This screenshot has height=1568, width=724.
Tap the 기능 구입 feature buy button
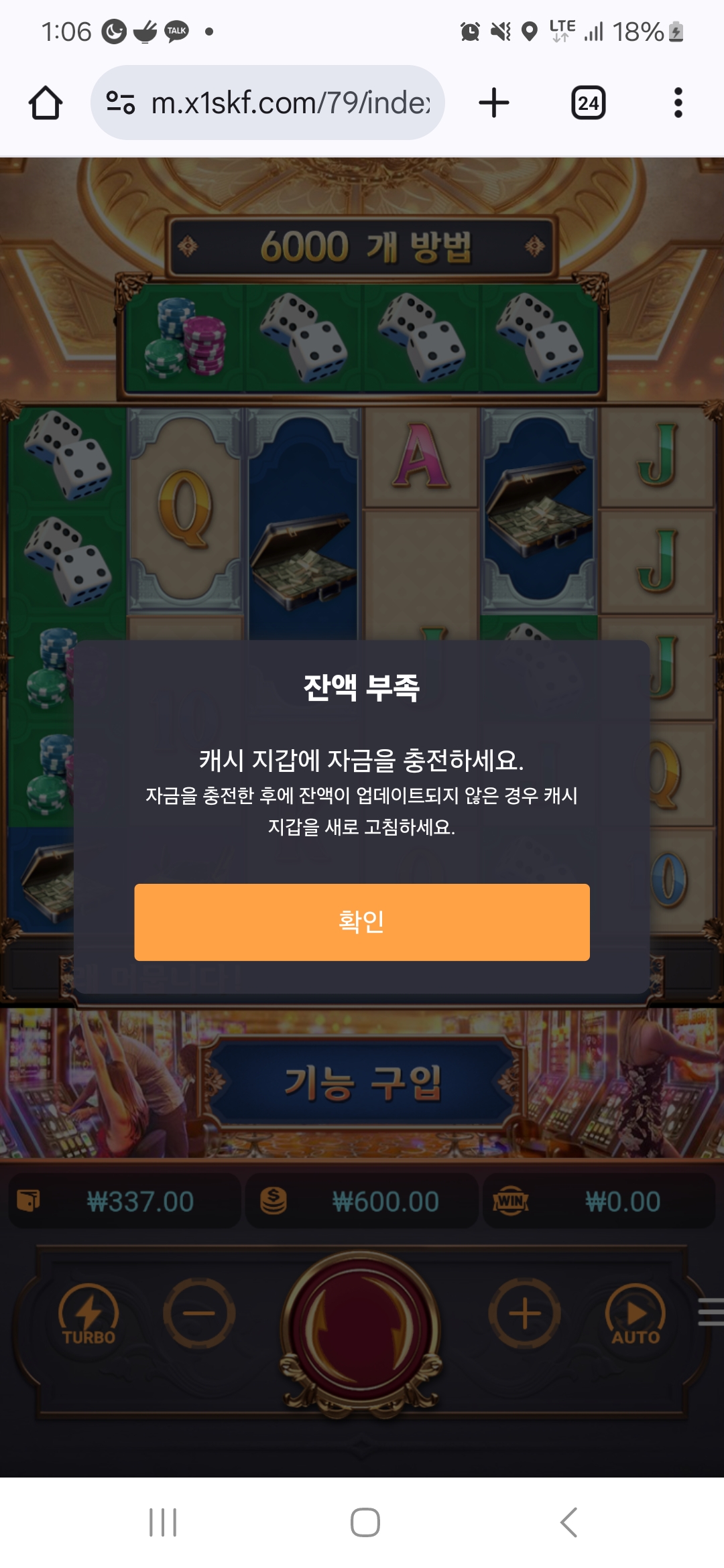pos(362,1083)
